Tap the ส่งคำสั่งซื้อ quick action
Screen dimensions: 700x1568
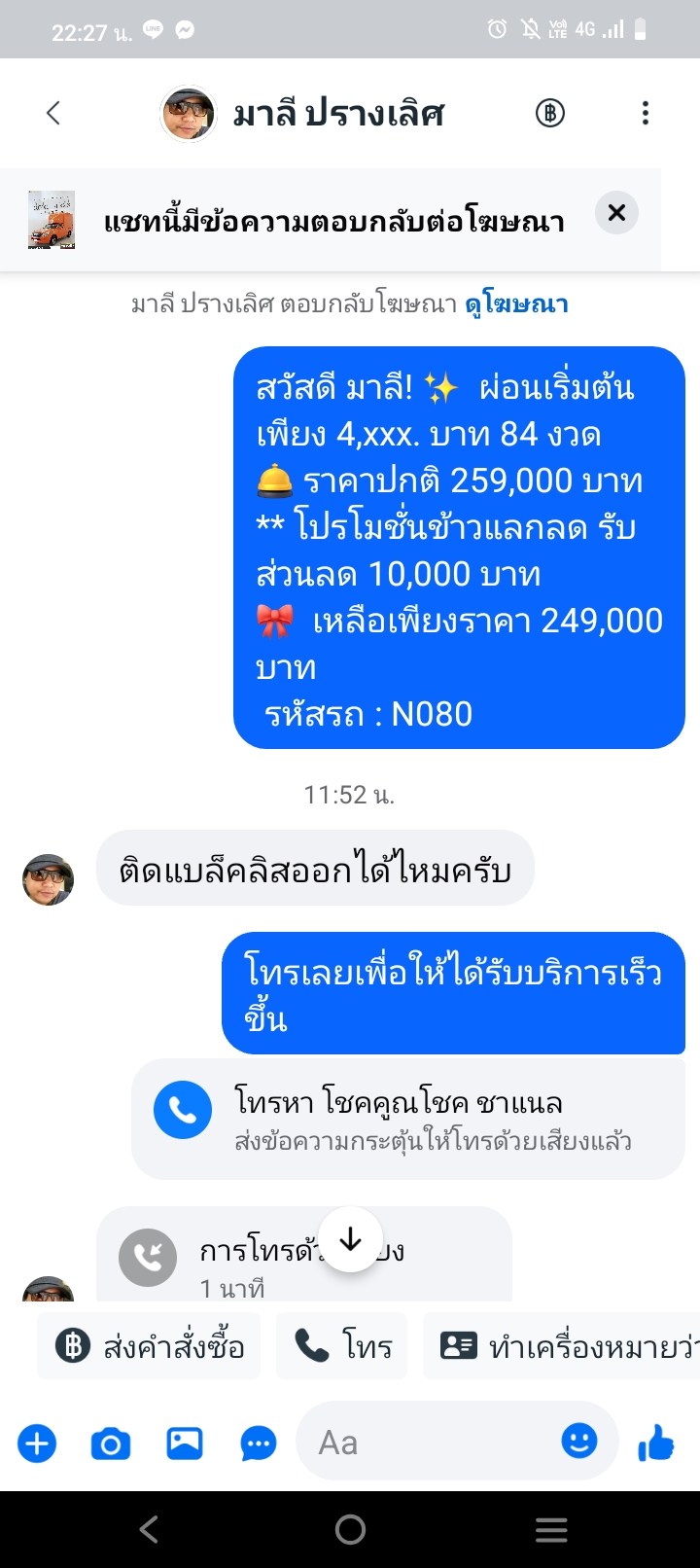pyautogui.click(x=149, y=1346)
